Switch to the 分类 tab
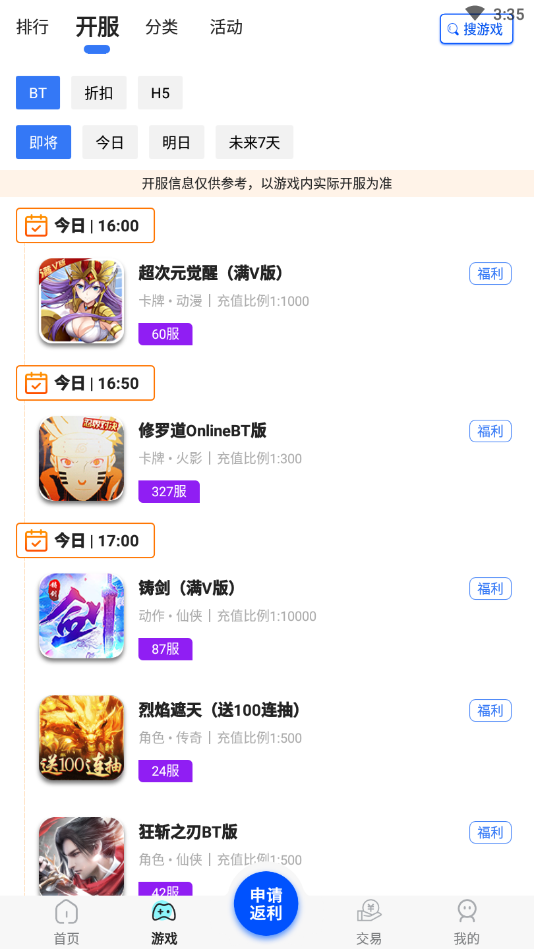 pos(162,27)
